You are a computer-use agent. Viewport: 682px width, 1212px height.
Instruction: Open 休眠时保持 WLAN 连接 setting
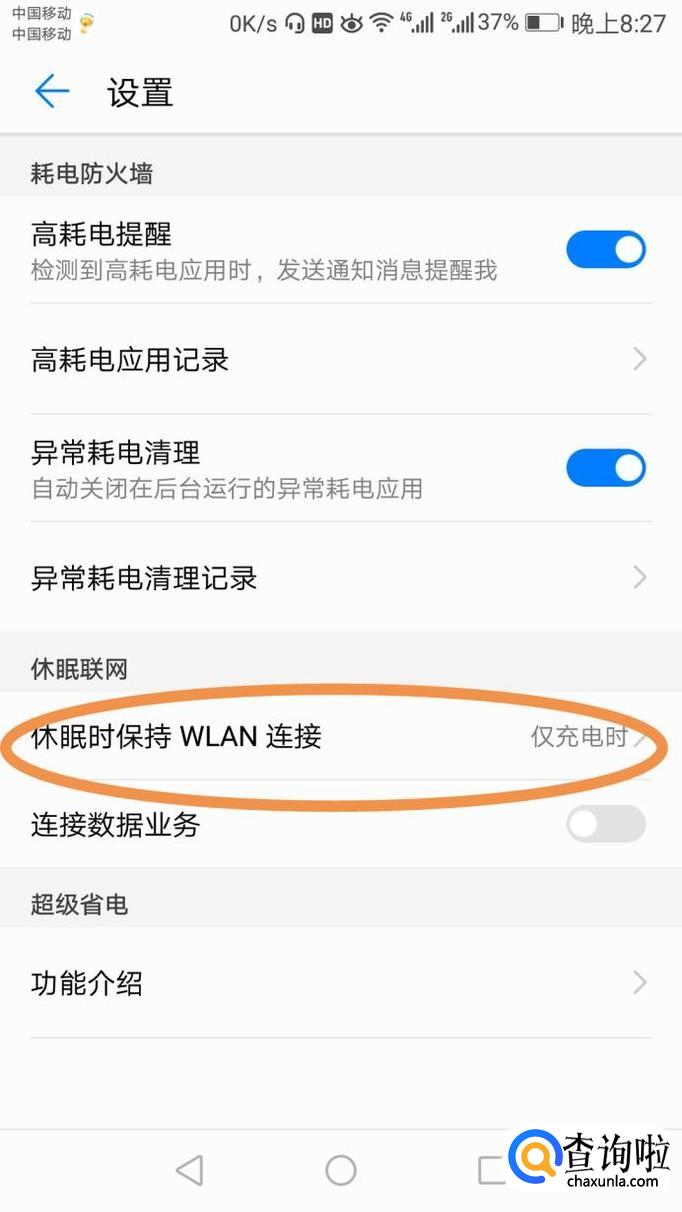coord(340,738)
